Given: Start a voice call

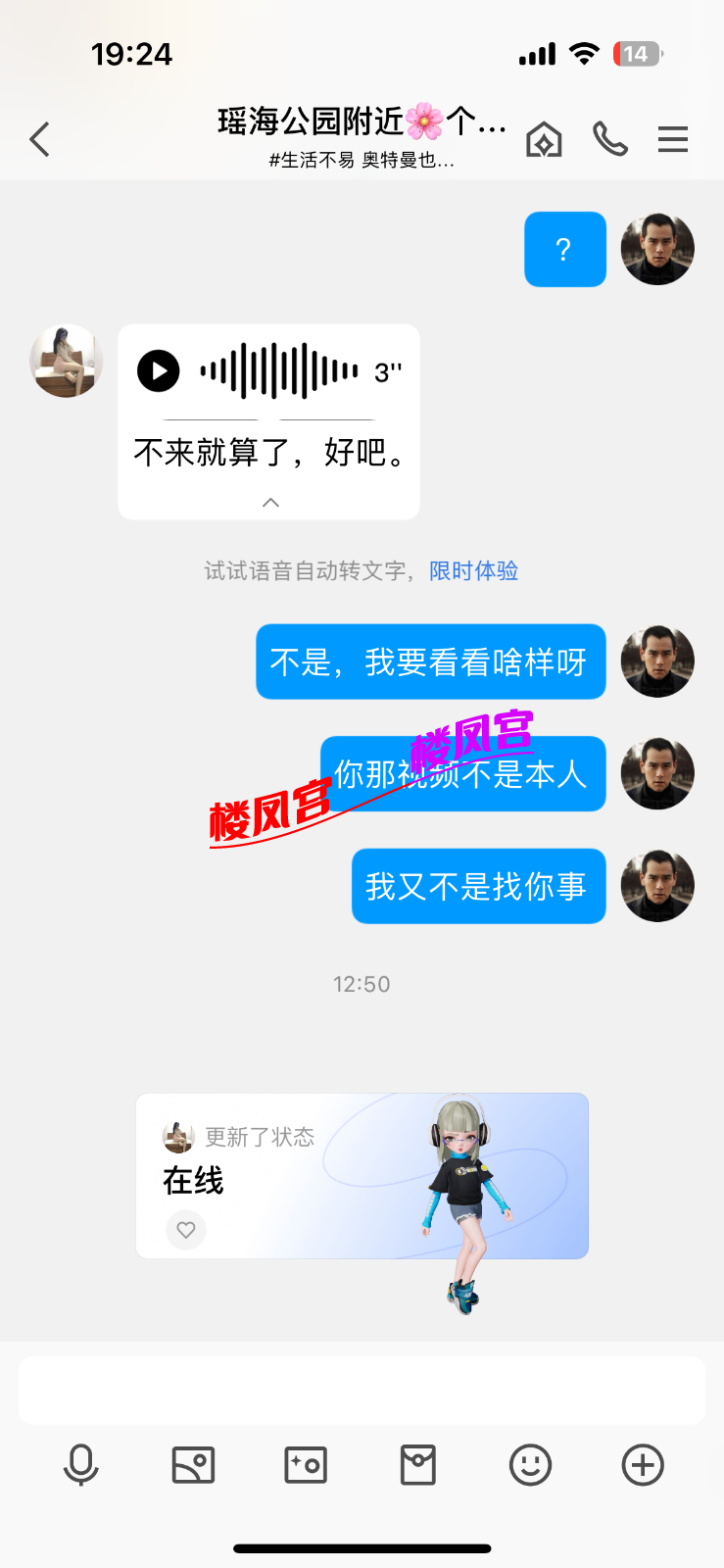Looking at the screenshot, I should pyautogui.click(x=609, y=140).
